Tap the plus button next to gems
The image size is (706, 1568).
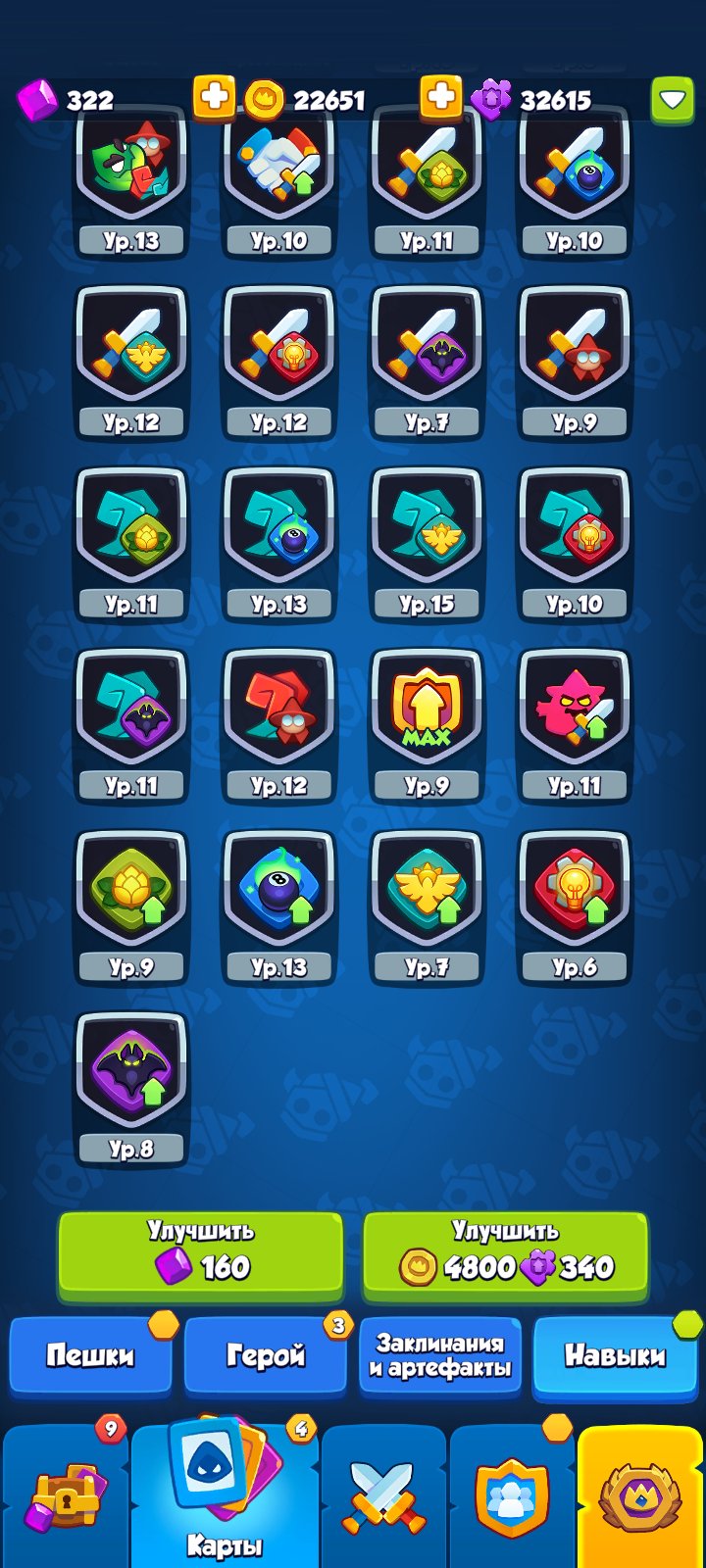[214, 98]
